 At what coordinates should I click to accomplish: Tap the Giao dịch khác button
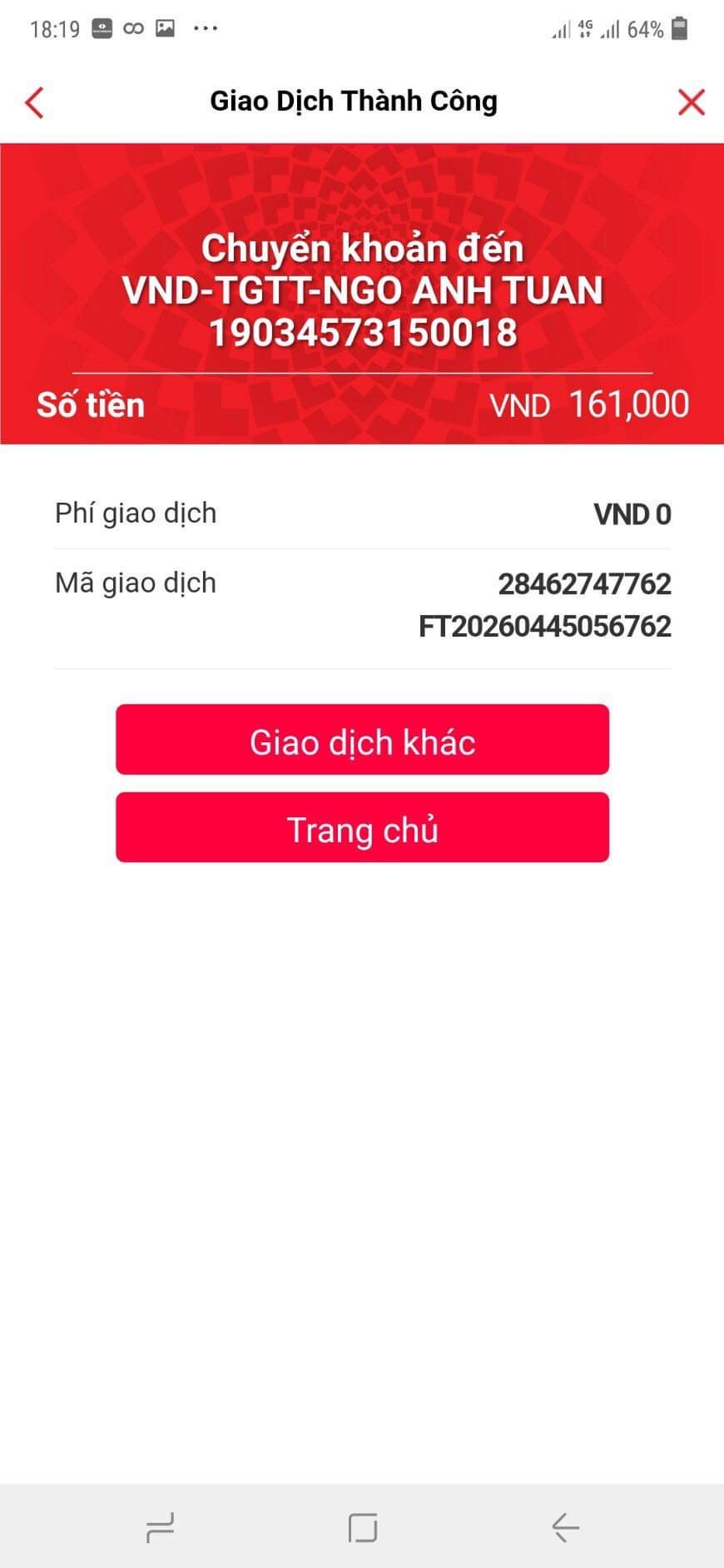(362, 740)
